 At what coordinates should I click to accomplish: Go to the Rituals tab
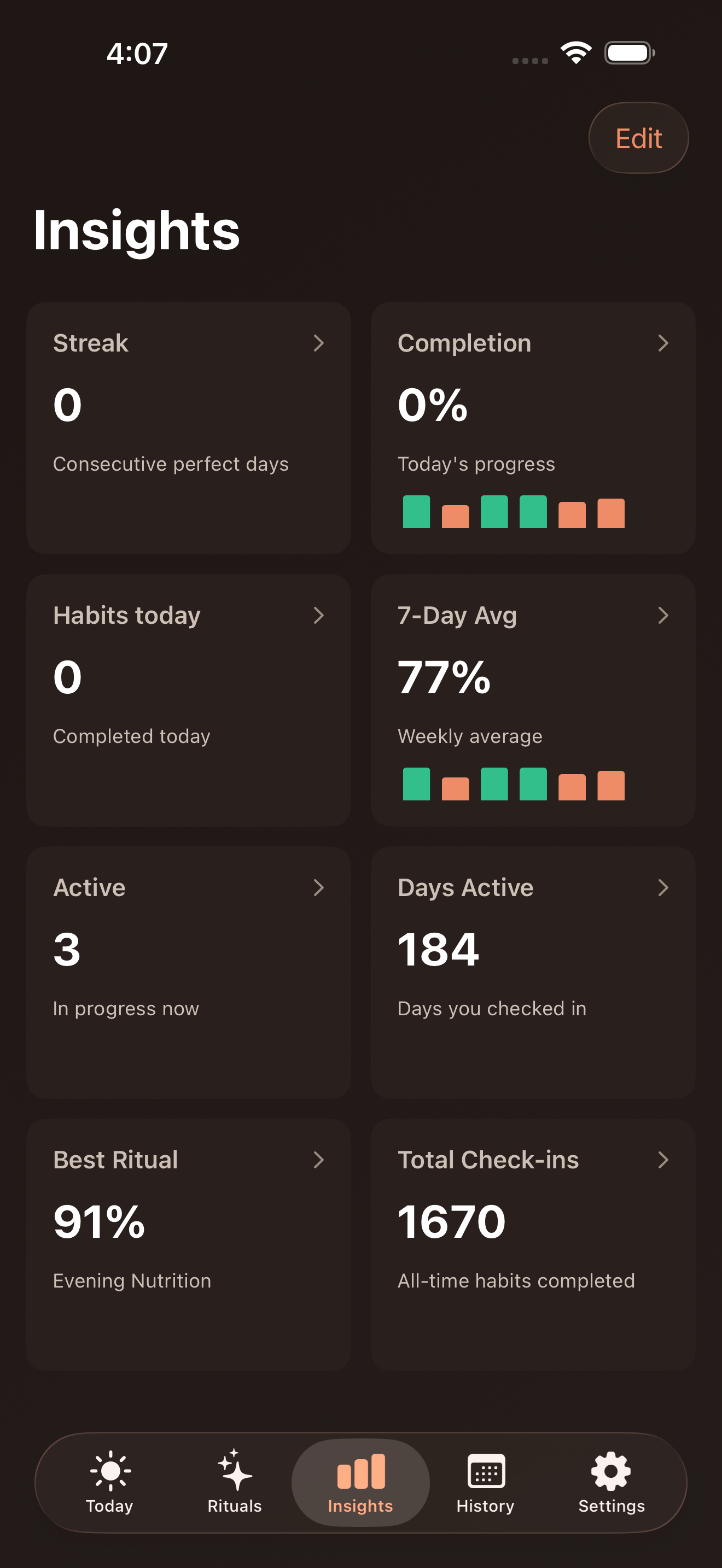234,1482
